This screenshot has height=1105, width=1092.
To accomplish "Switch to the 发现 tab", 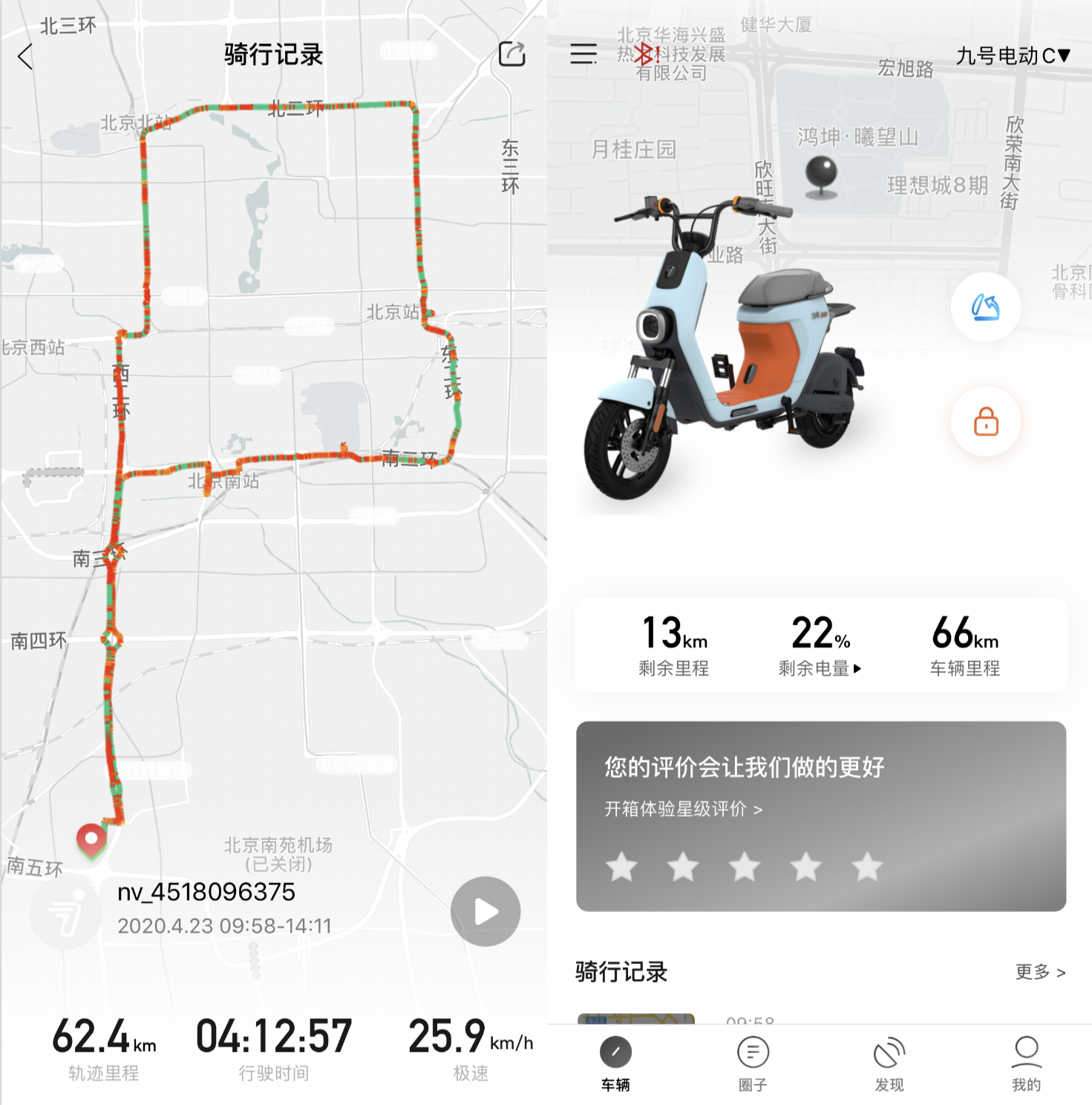I will [x=889, y=1063].
